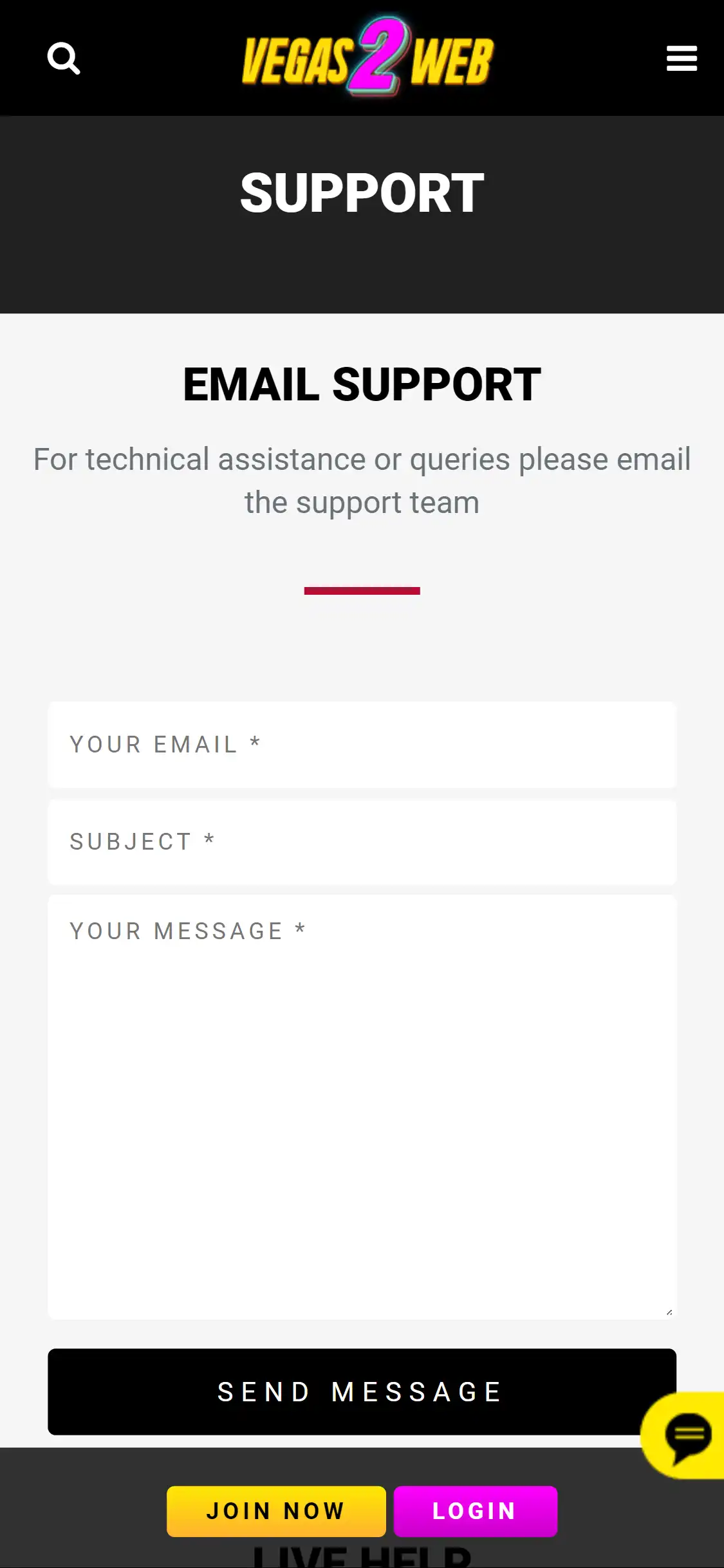
Task: Open the search icon in header
Action: (64, 59)
